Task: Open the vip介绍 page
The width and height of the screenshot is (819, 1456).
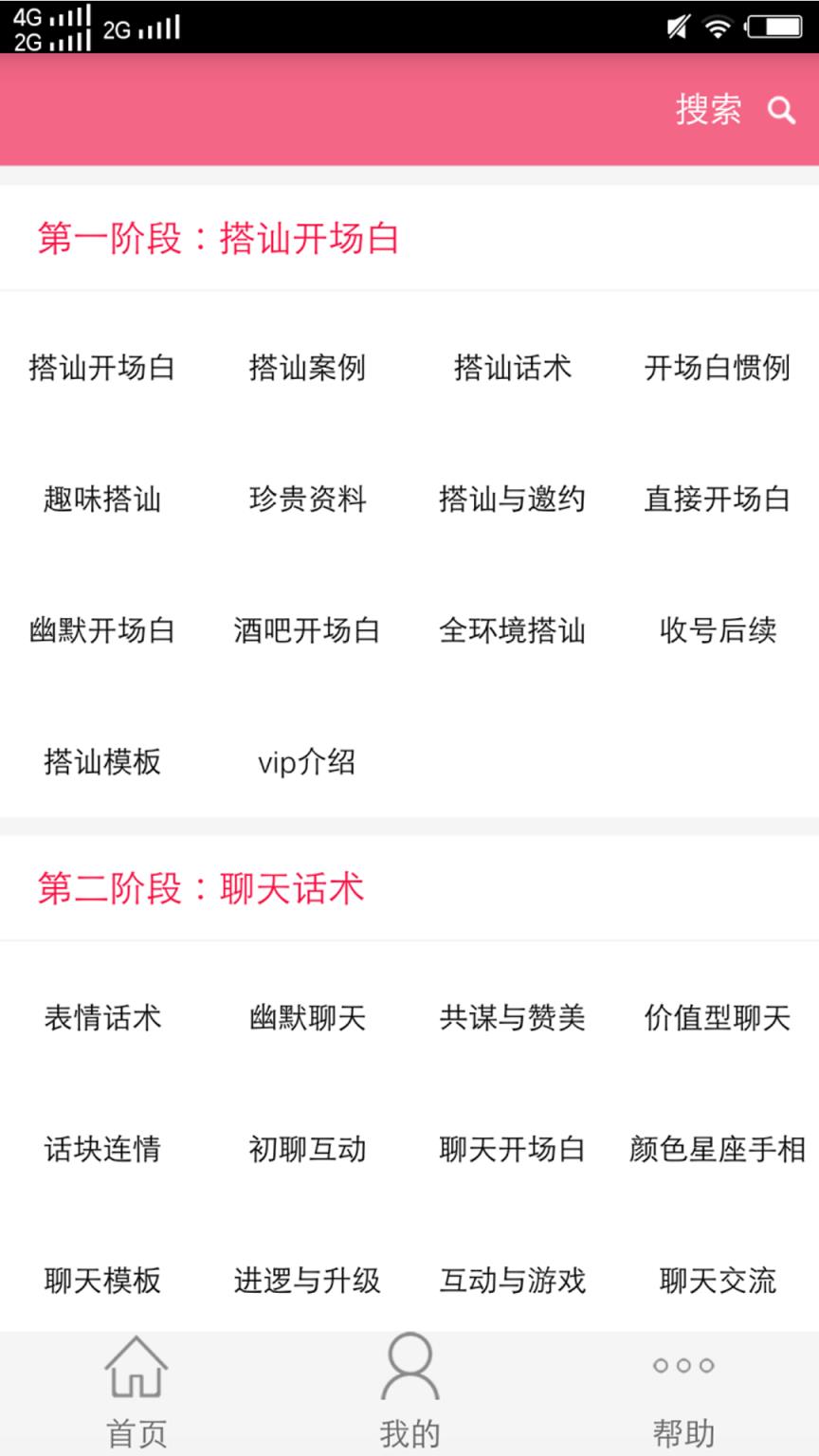Action: 308,762
